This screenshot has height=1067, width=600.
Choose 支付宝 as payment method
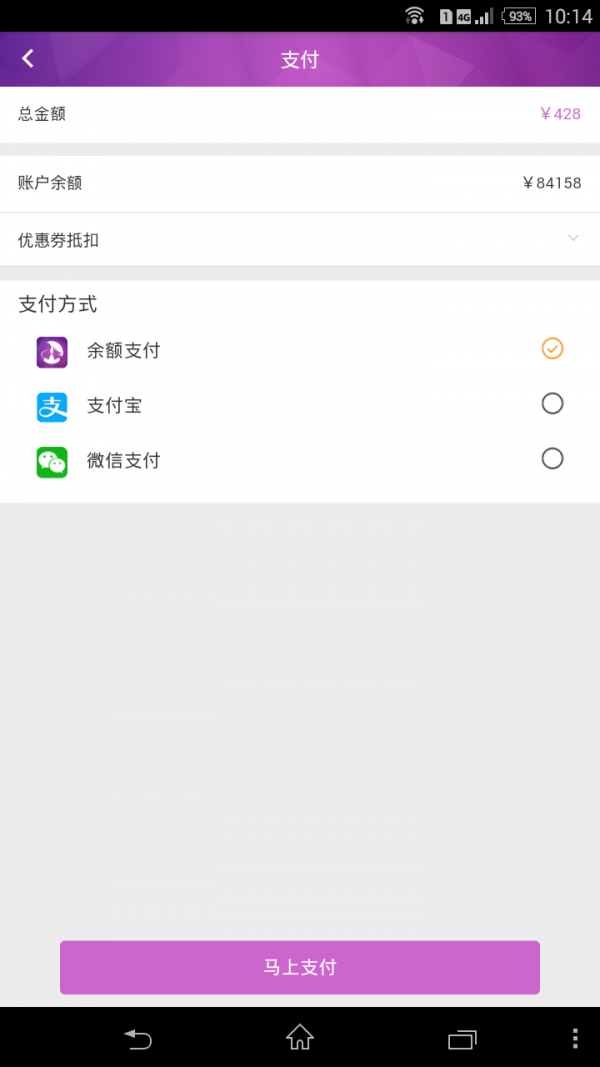click(552, 404)
